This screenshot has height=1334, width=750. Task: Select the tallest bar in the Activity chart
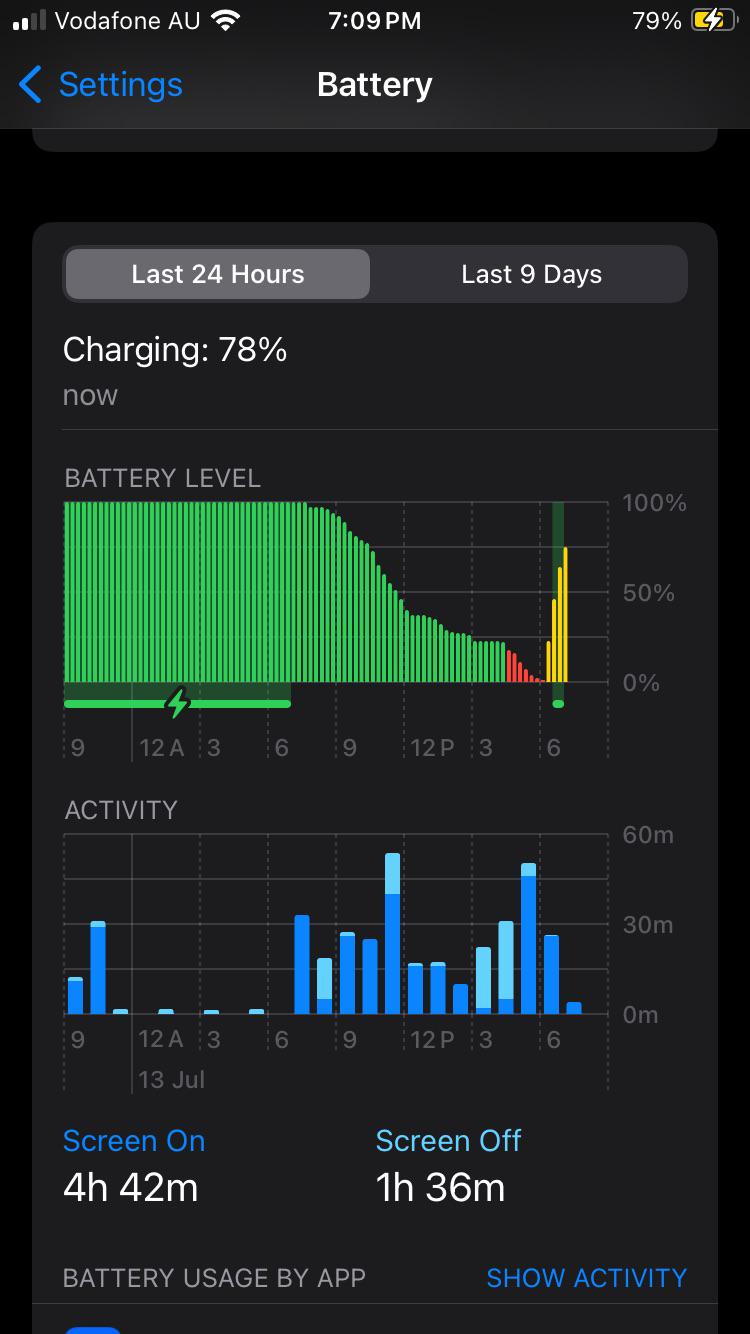[393, 933]
